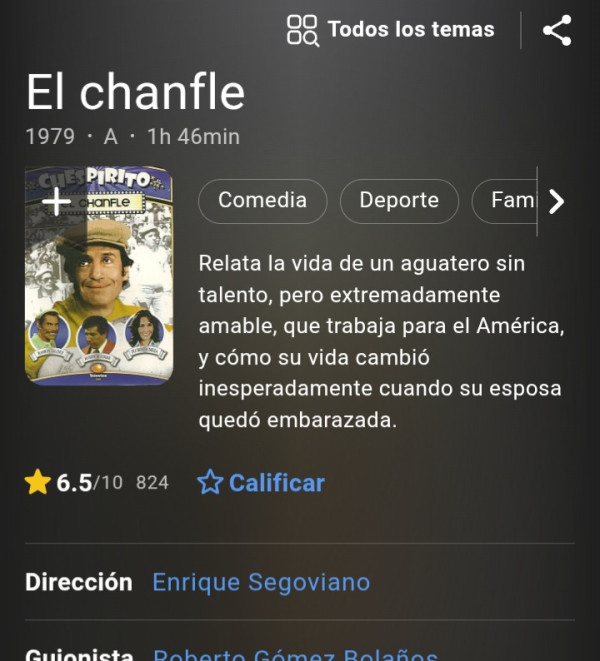Open Todos los temas
The image size is (600, 661).
click(x=391, y=30)
